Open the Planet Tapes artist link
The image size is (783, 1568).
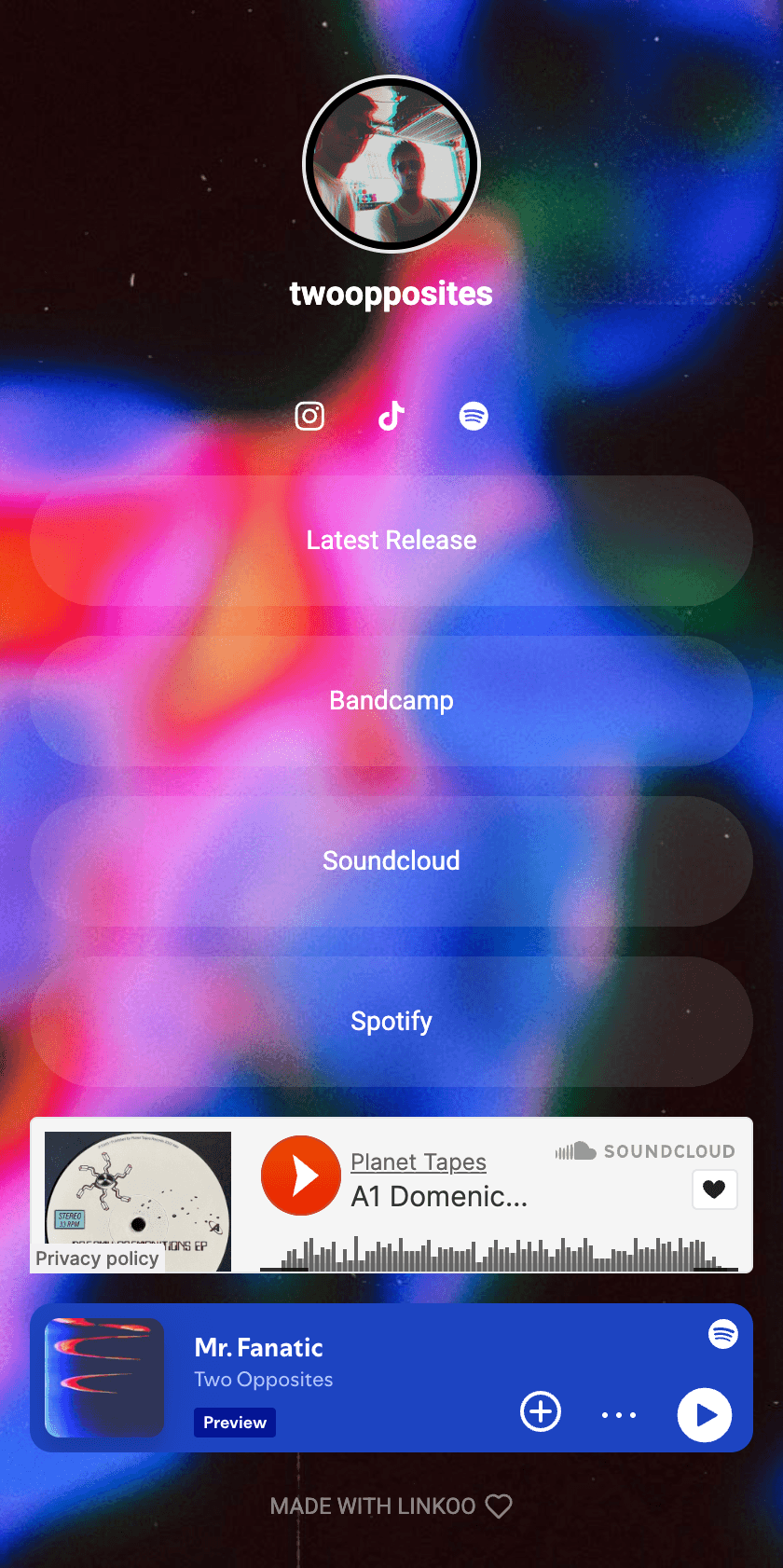click(419, 1162)
